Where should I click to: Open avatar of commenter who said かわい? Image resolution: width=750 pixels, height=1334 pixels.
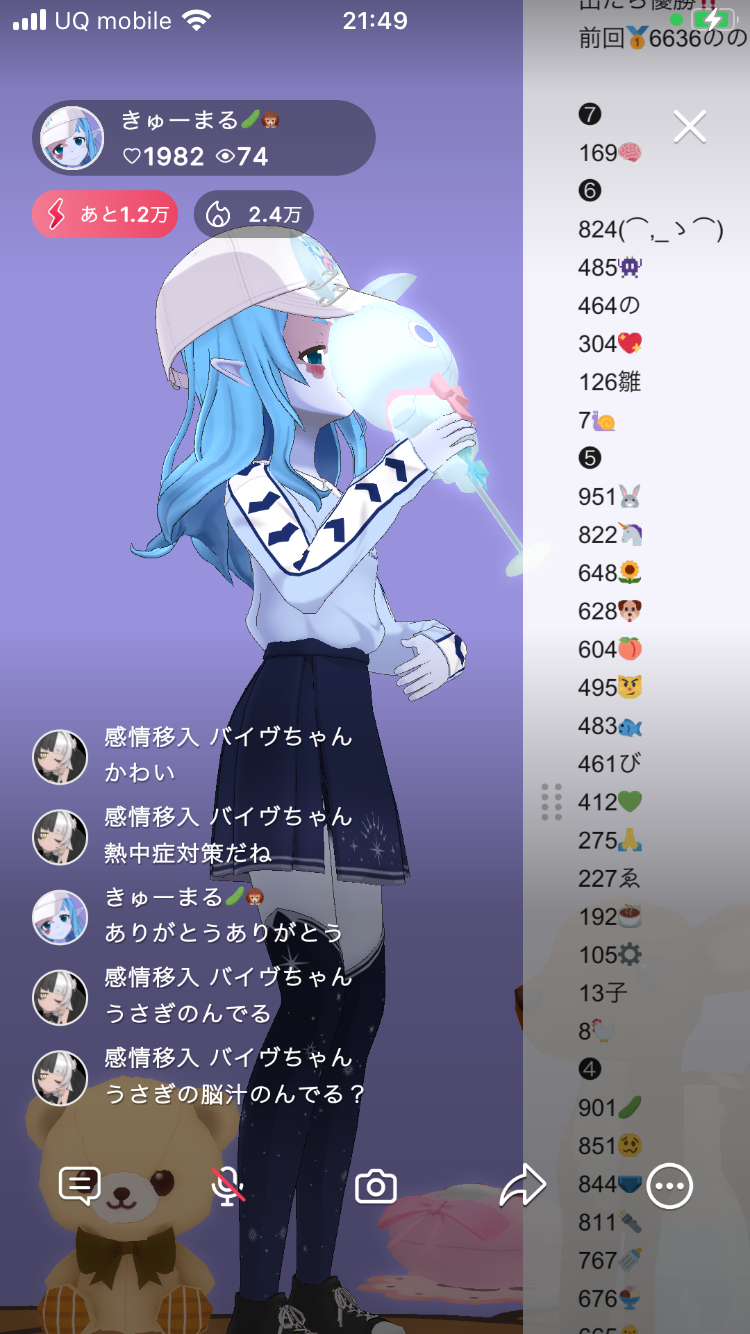point(60,757)
